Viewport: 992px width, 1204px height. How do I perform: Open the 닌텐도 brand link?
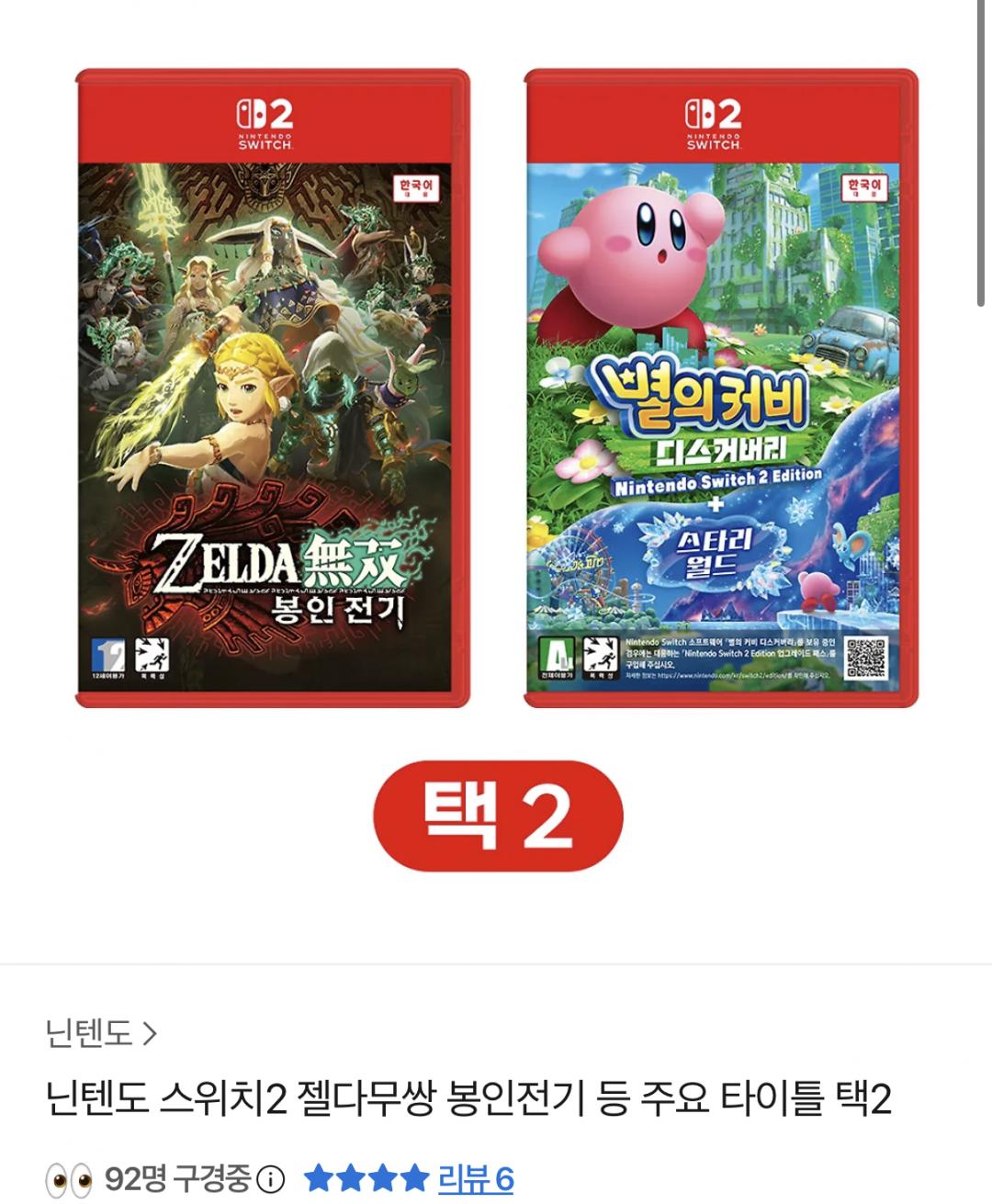(101, 1034)
